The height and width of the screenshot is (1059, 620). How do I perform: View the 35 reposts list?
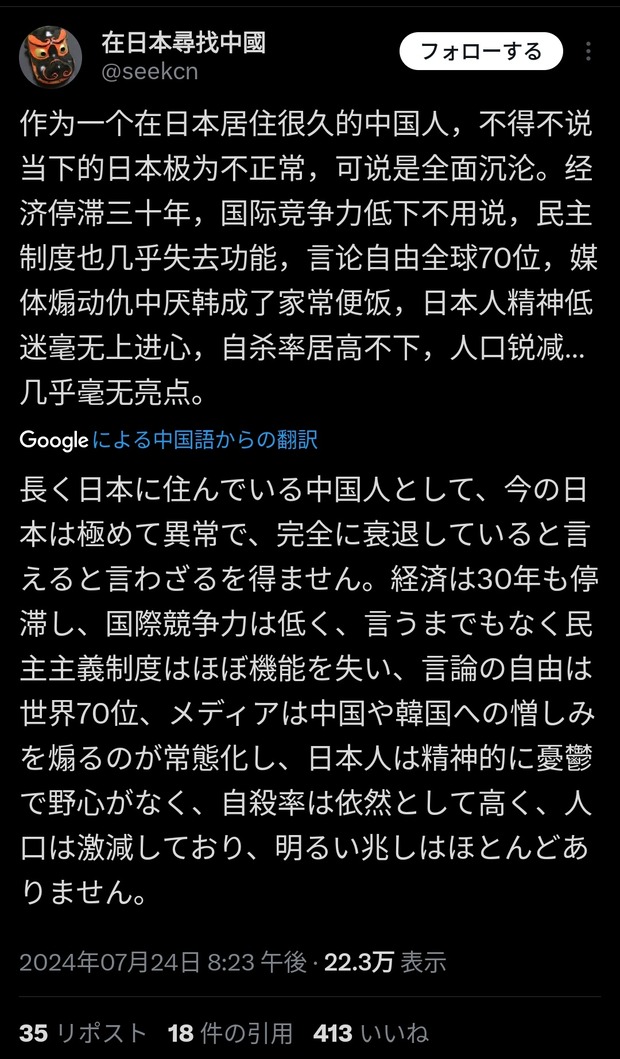pos(82,1032)
